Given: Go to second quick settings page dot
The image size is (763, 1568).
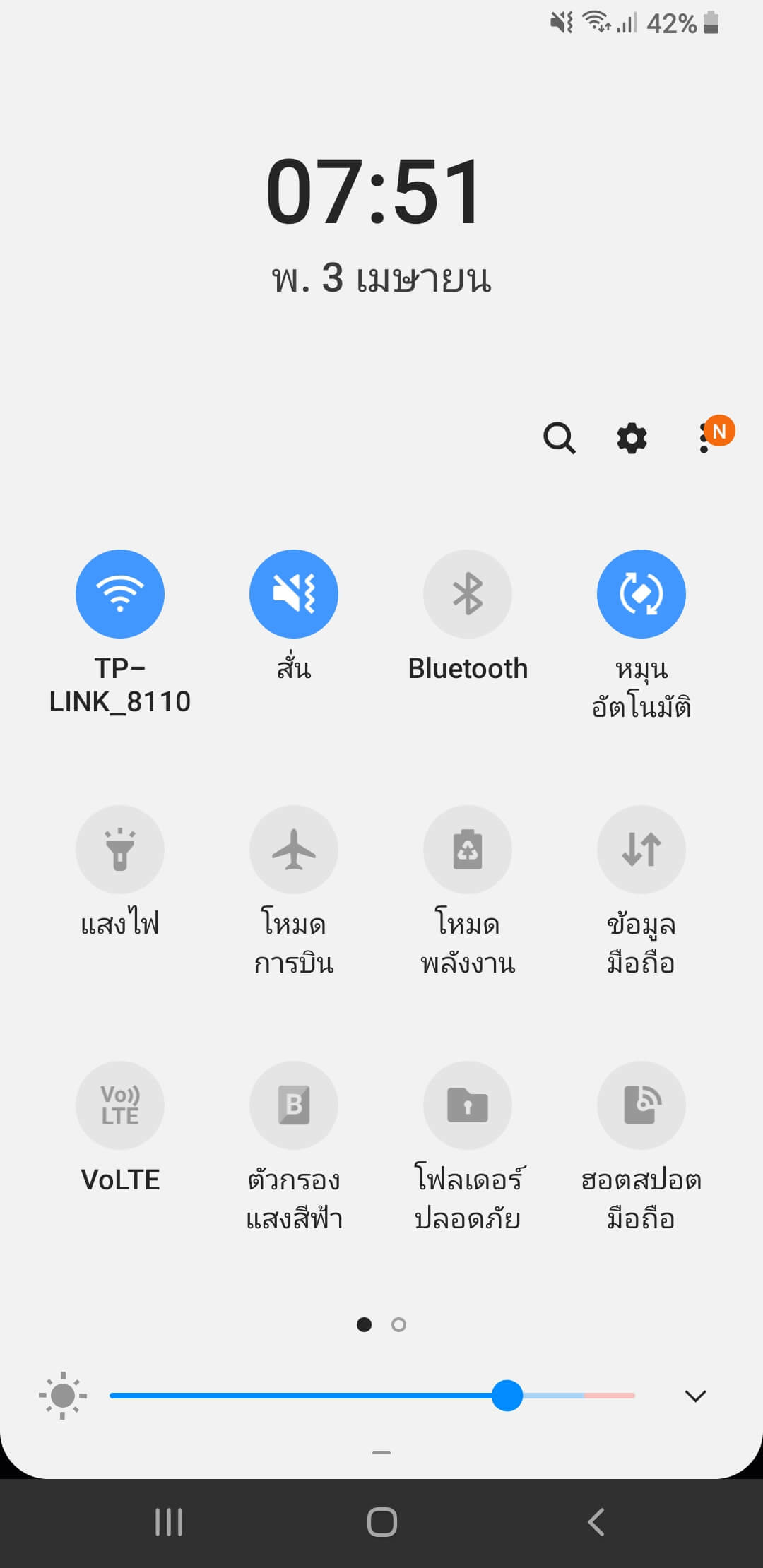Looking at the screenshot, I should click(x=398, y=1325).
